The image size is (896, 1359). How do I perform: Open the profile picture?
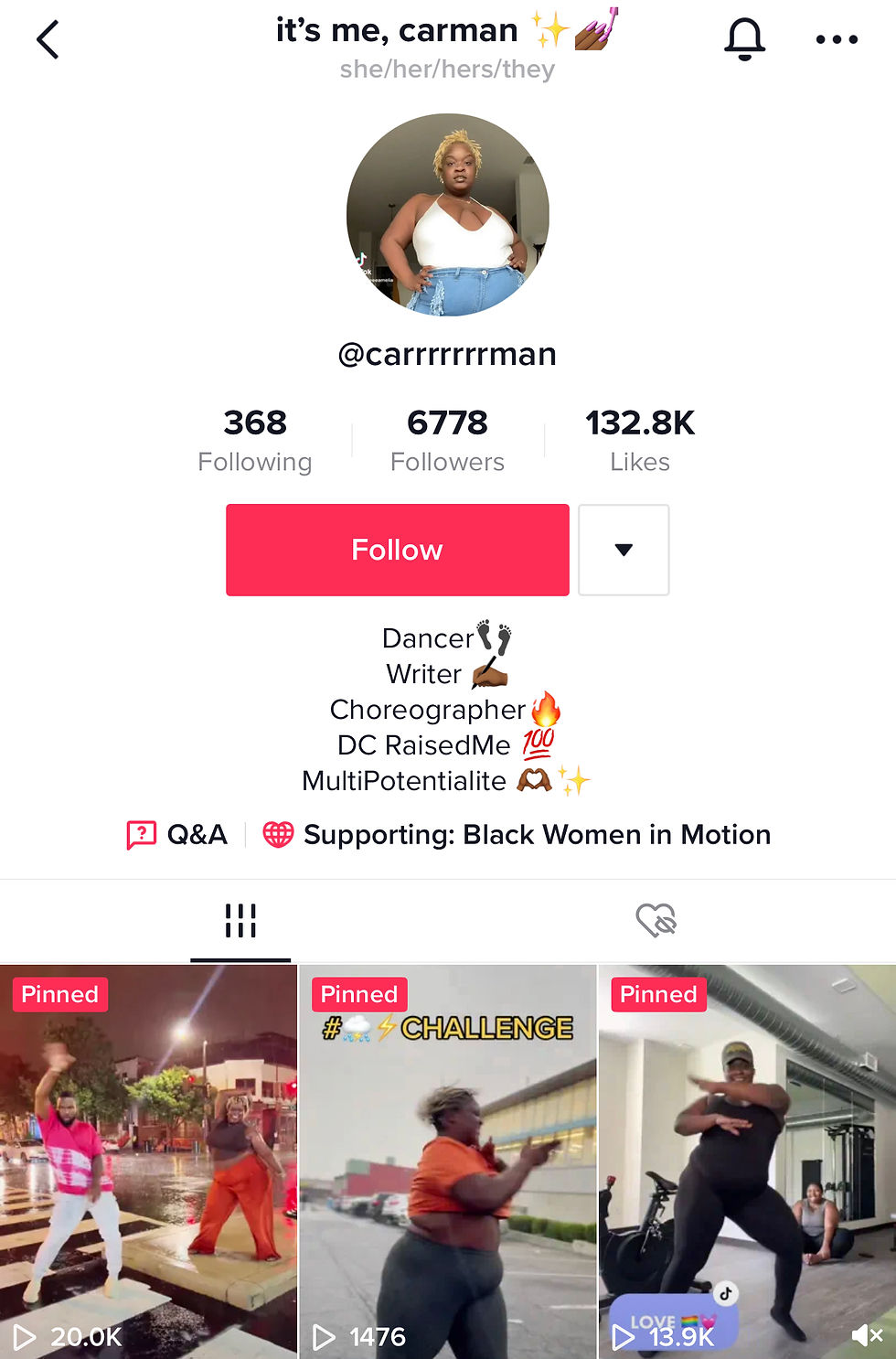[448, 215]
